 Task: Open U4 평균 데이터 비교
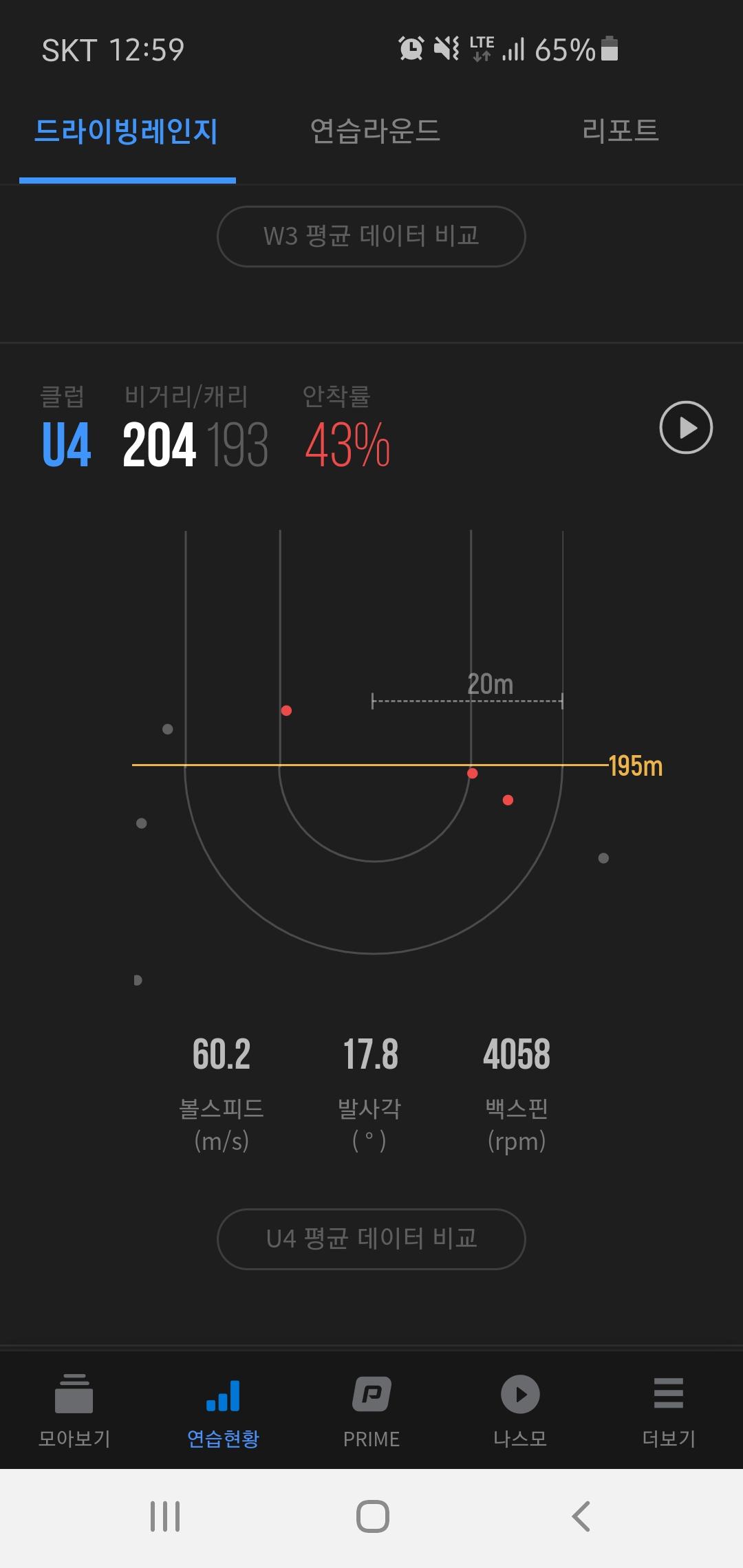(x=371, y=1239)
